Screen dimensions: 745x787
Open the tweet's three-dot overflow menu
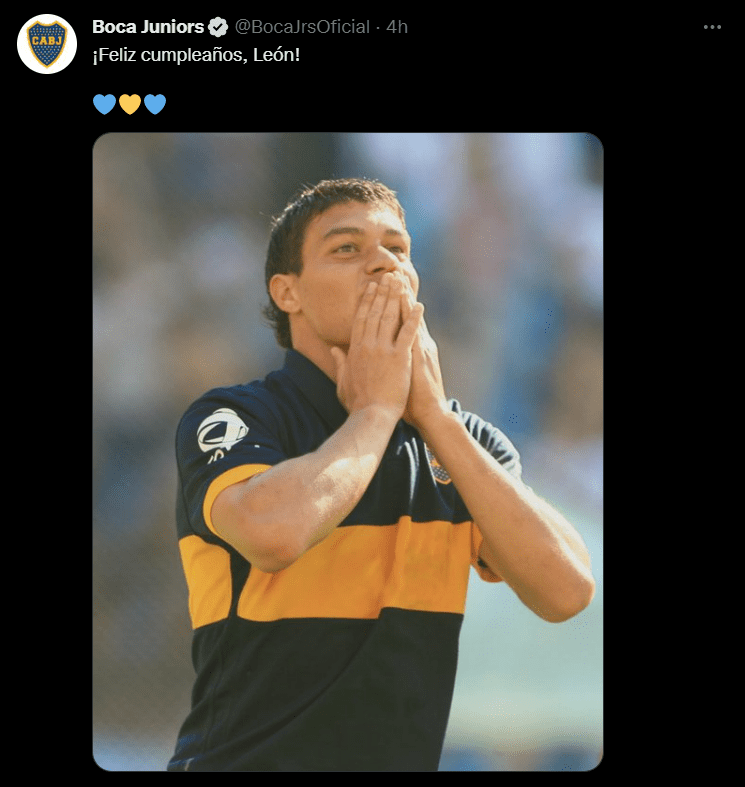(x=712, y=27)
